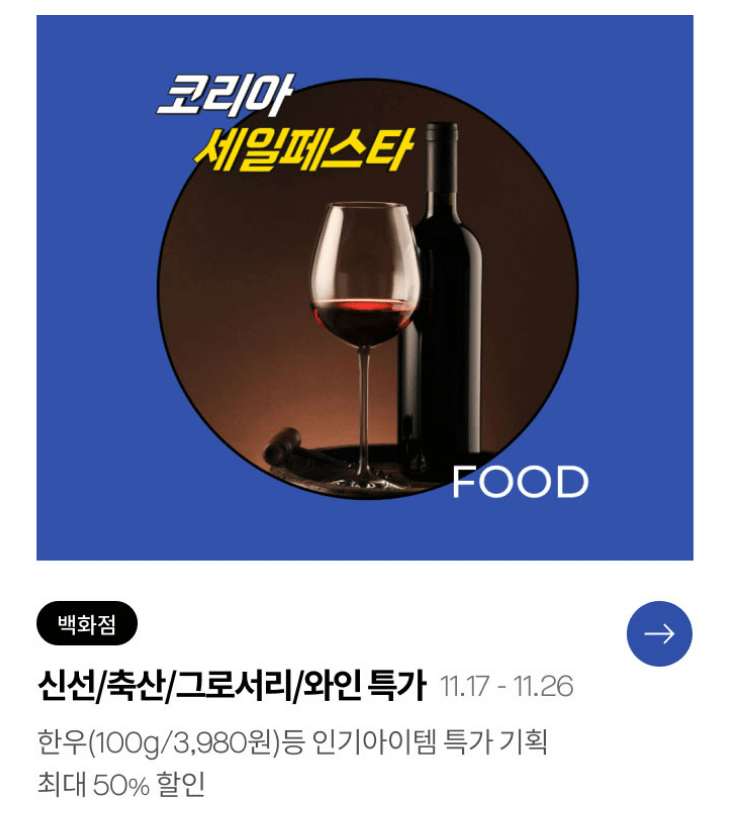Click the wine glass graphic on the banner
This screenshot has width=732, height=828.
(x=362, y=300)
